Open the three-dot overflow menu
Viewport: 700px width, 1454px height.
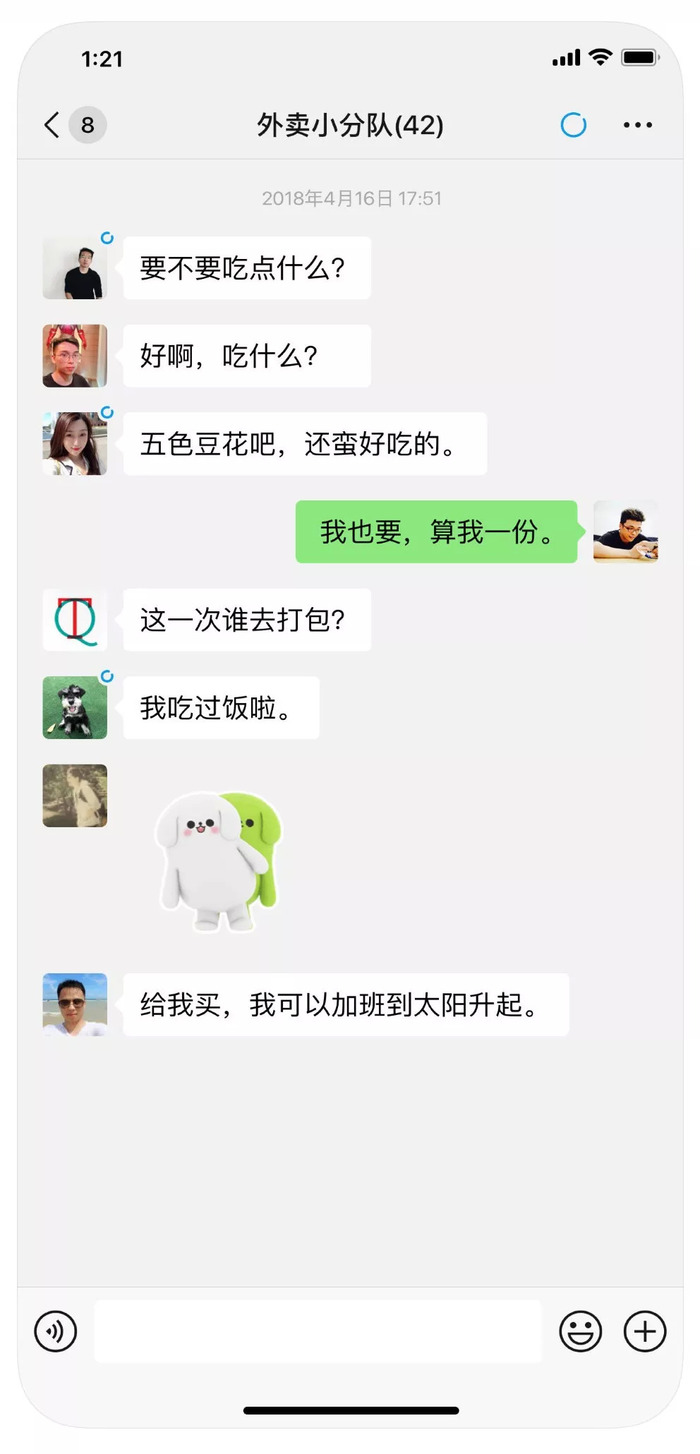point(637,125)
